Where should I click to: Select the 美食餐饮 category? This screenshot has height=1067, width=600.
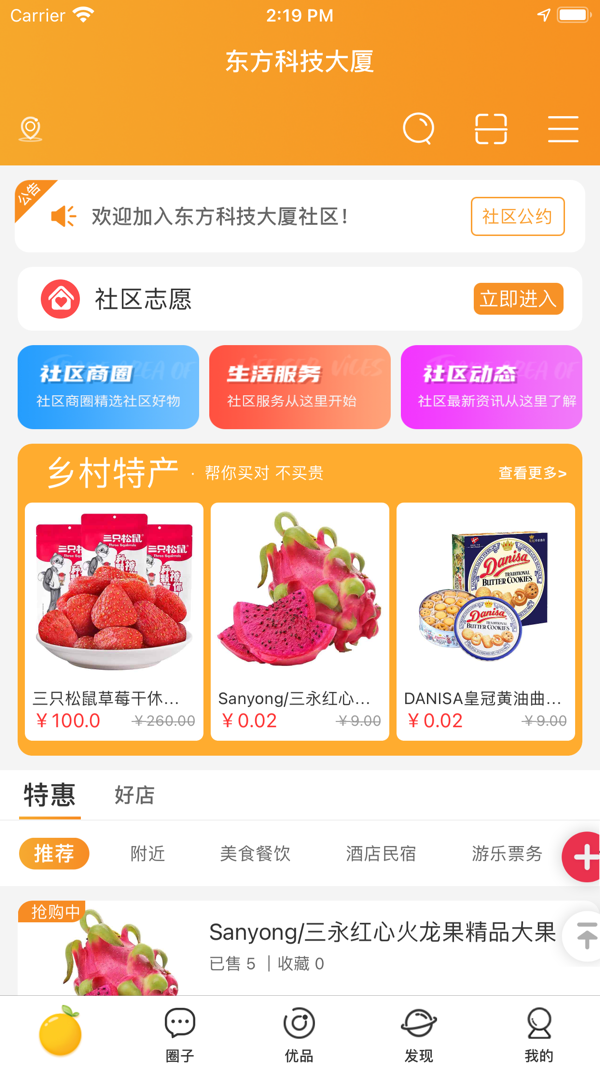[255, 854]
